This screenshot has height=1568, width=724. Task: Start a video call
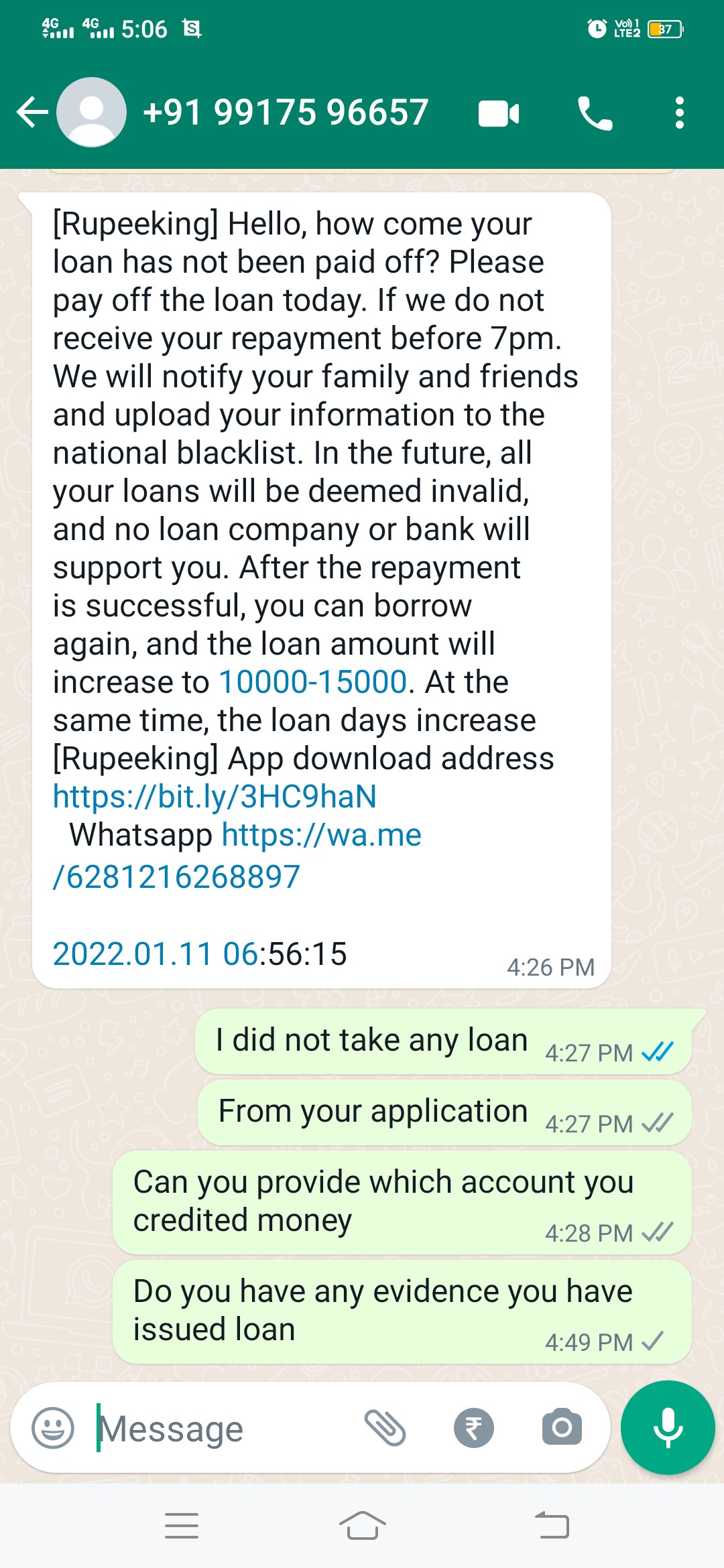coord(499,113)
